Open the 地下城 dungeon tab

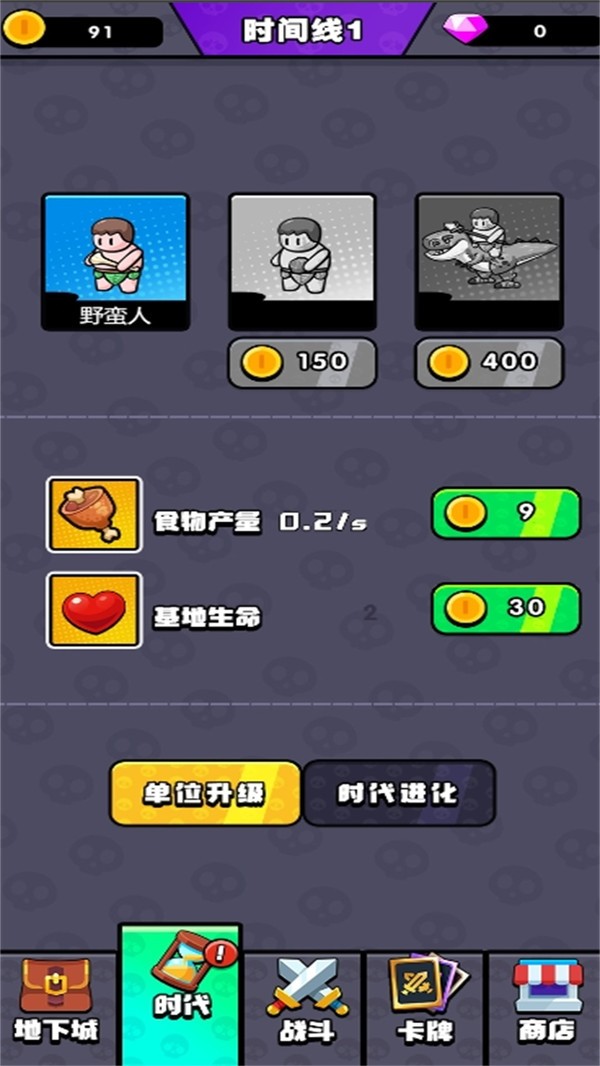[x=55, y=1005]
